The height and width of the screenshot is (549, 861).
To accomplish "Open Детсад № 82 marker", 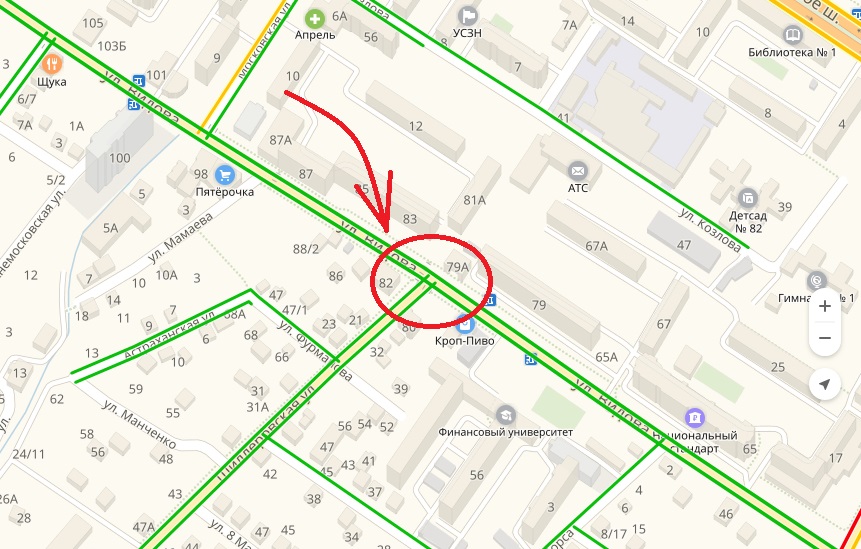I will pos(748,197).
